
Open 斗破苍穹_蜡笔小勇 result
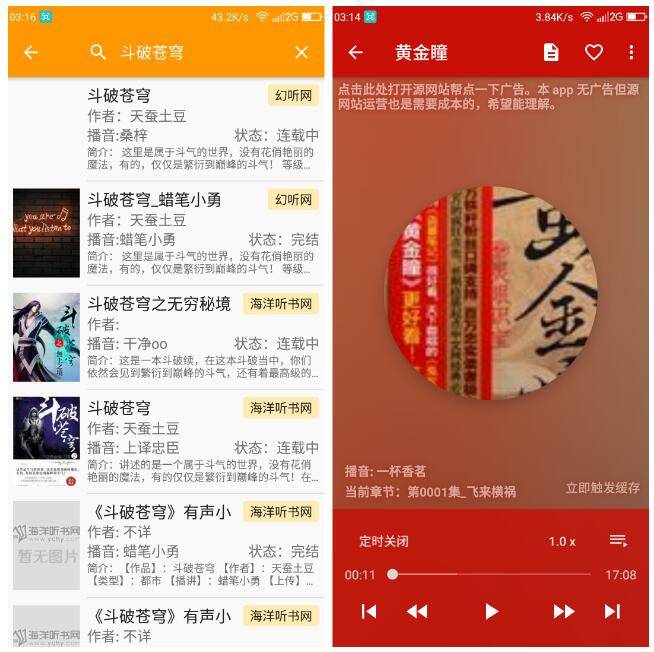click(x=200, y=232)
